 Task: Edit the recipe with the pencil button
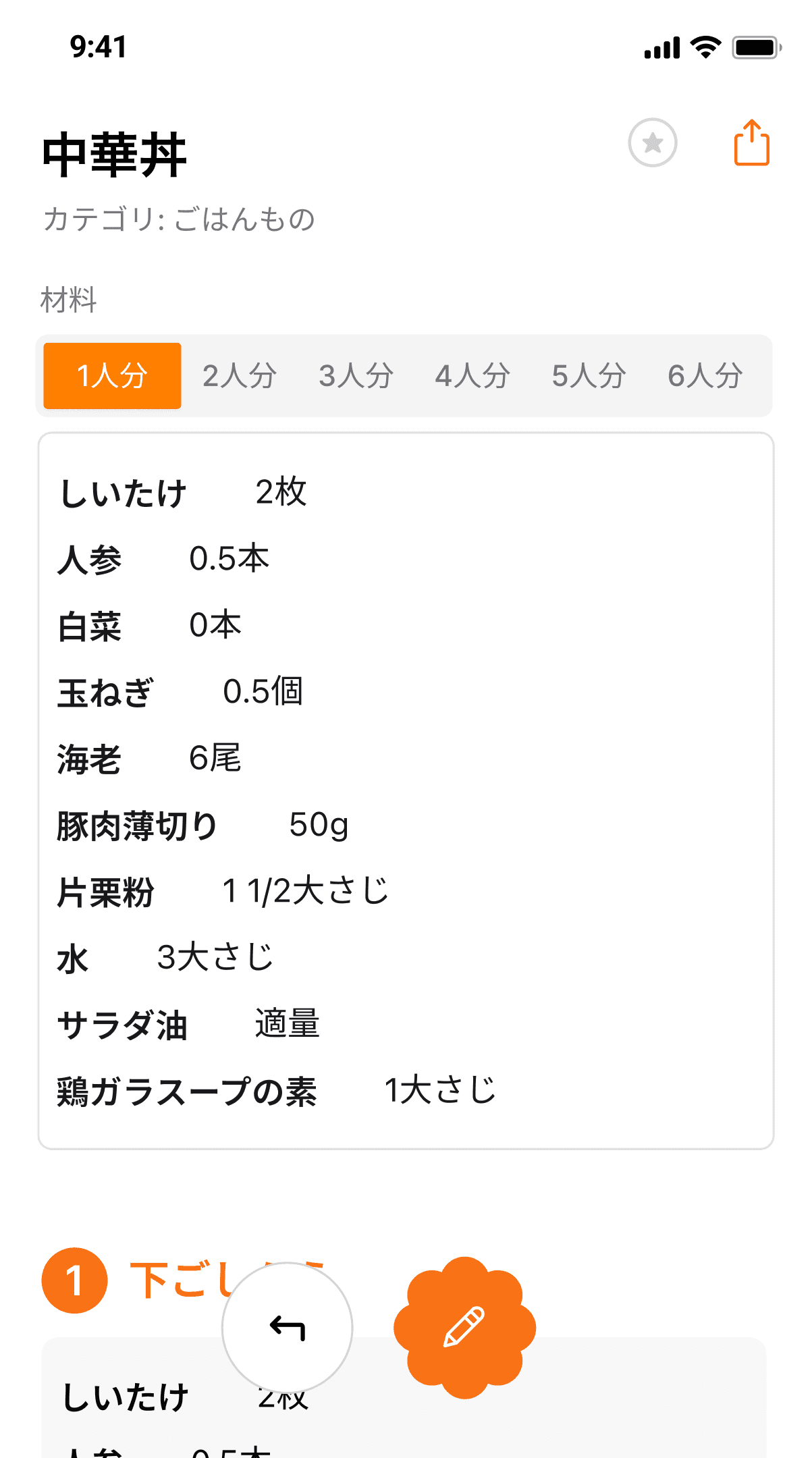(x=464, y=1328)
